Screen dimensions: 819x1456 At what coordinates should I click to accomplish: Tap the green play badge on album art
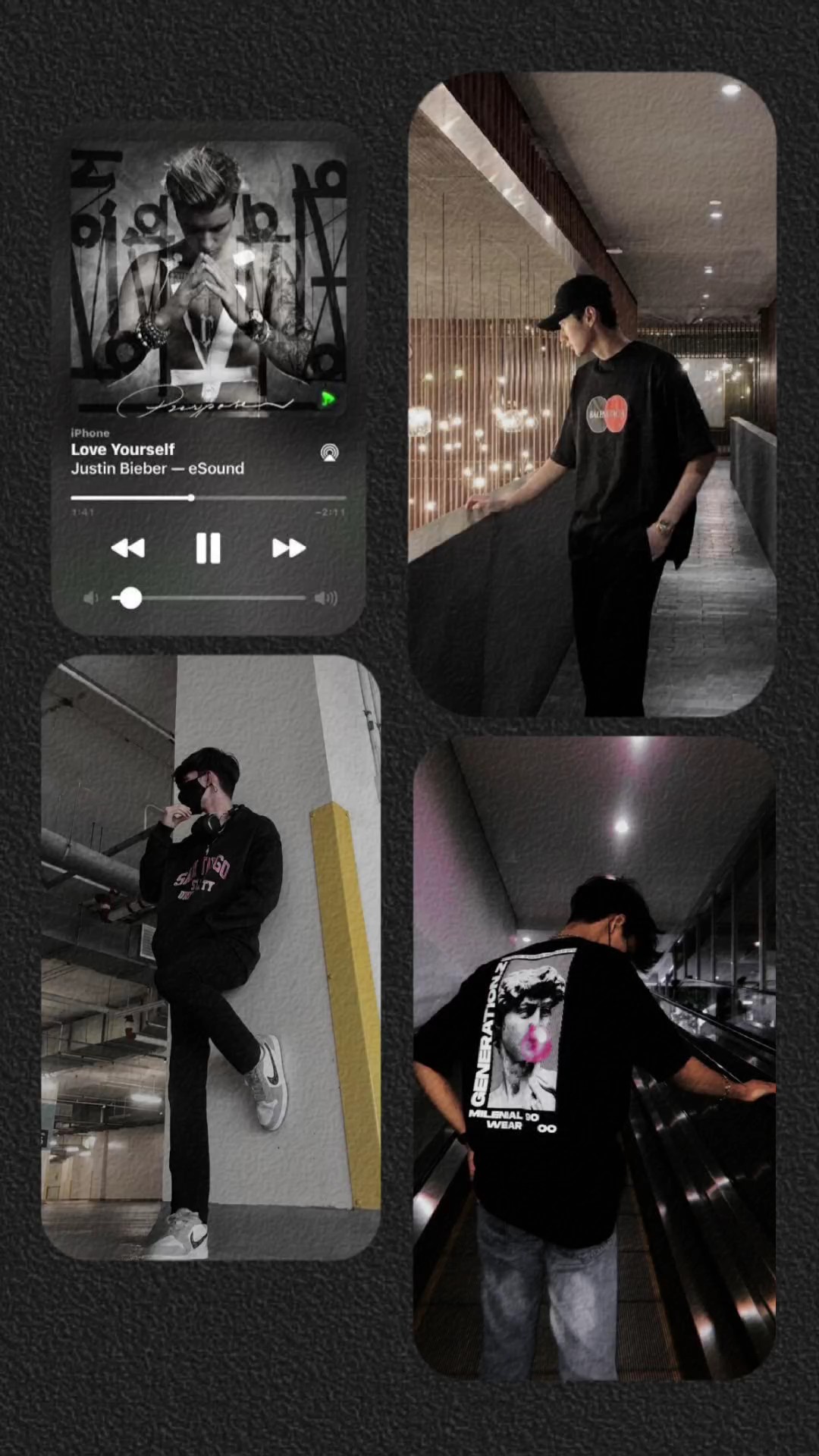pyautogui.click(x=328, y=397)
